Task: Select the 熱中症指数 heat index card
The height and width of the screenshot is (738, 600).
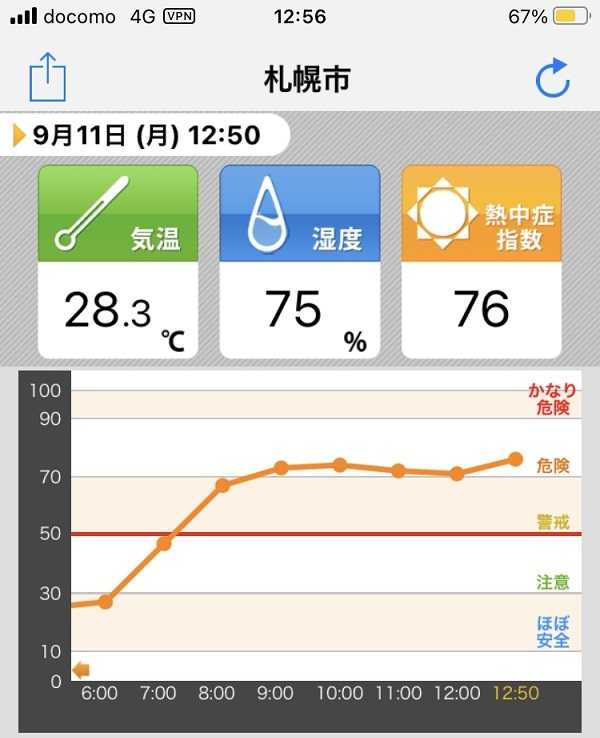Action: coord(481,262)
